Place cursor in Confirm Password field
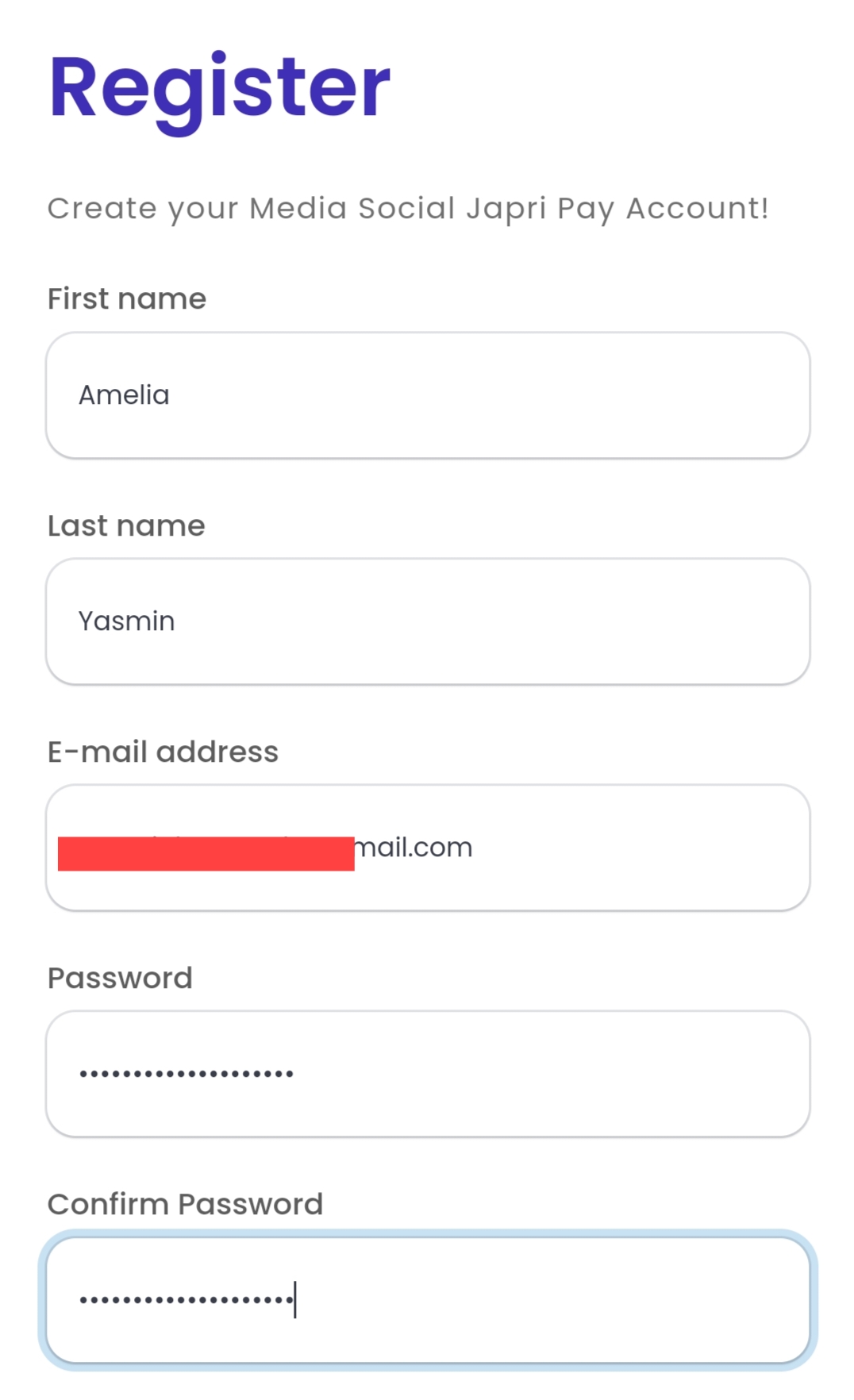Viewport: 854px width, 1400px height. (x=427, y=1300)
